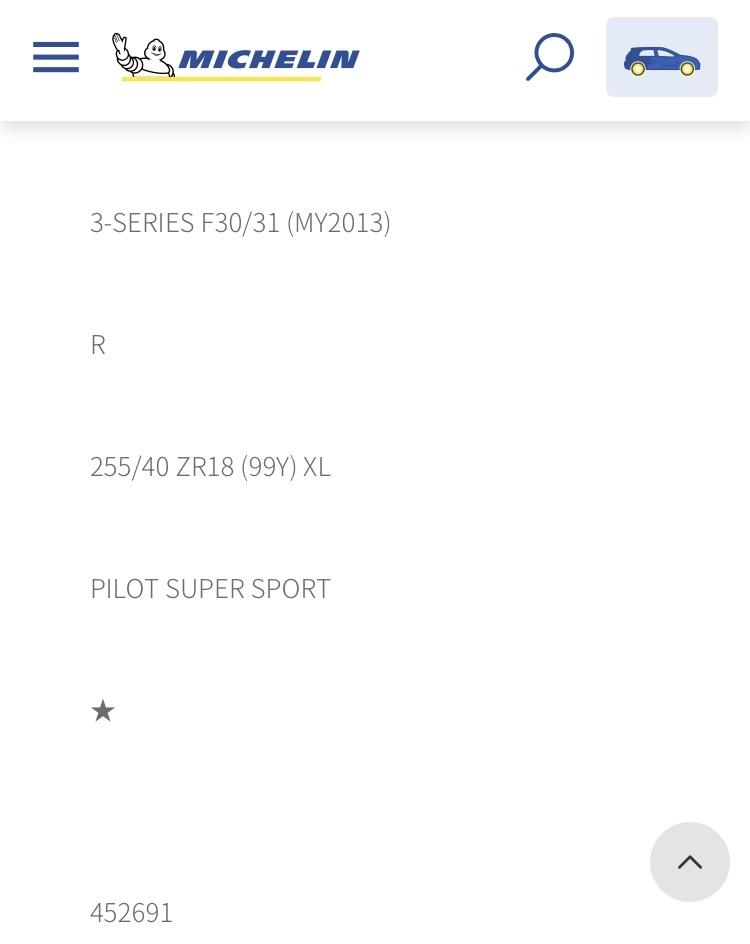
Task: Jump back to top of page
Action: pos(689,861)
